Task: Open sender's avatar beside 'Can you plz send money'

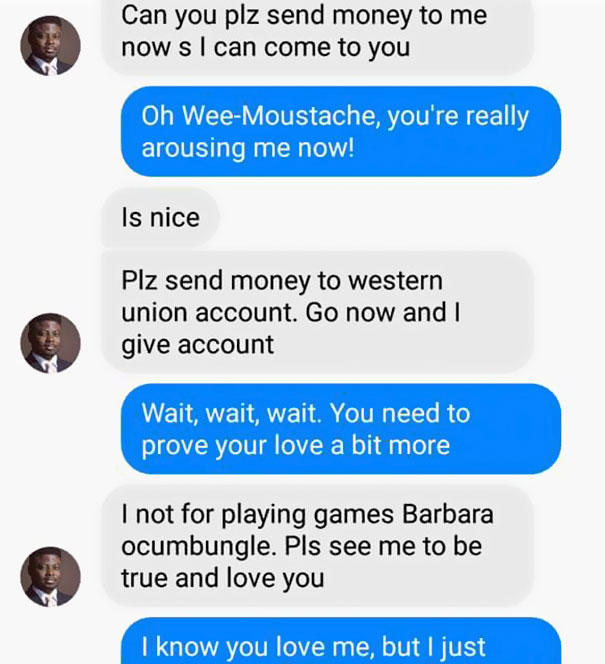Action: (x=50, y=45)
